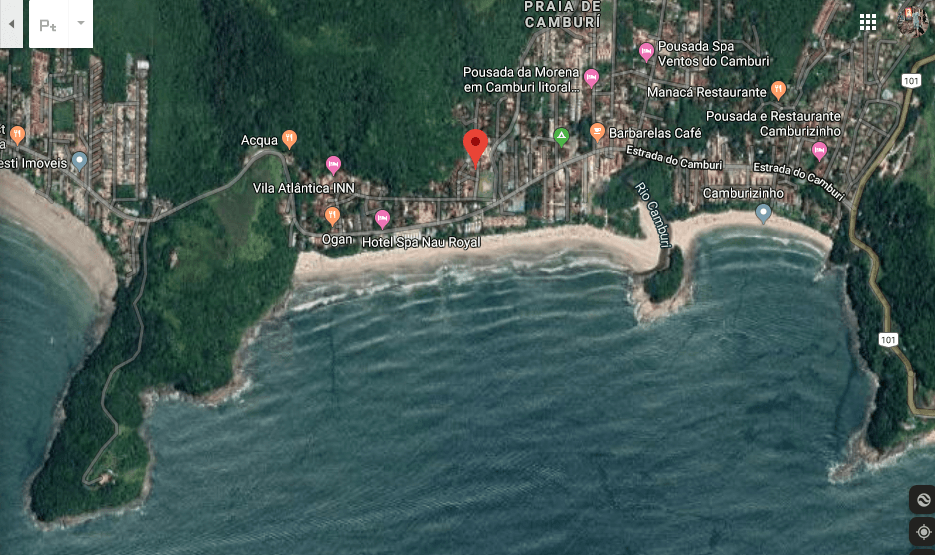Screen dimensions: 935x555
Task: Expand the side panel arrow
Action: pyautogui.click(x=11, y=24)
